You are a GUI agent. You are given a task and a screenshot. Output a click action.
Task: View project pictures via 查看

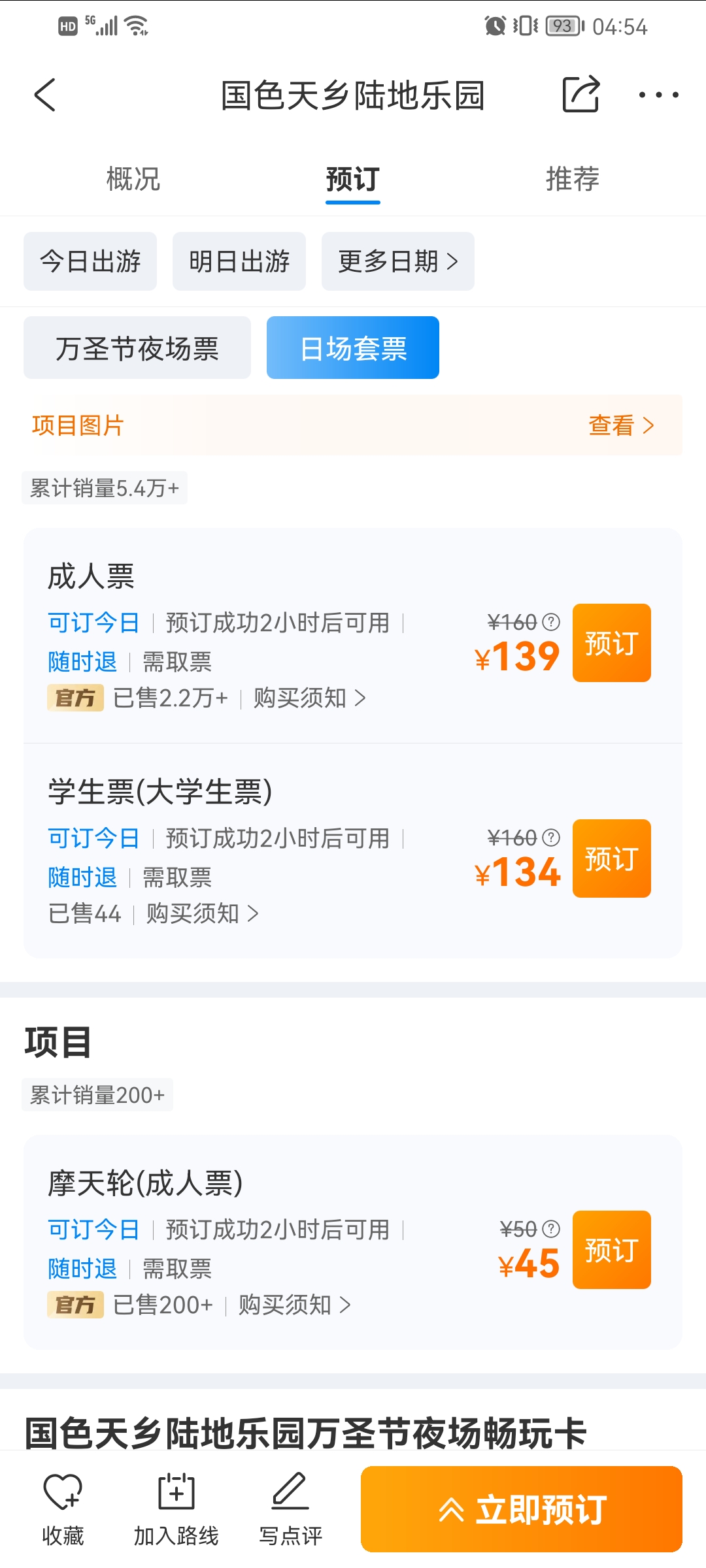[621, 425]
